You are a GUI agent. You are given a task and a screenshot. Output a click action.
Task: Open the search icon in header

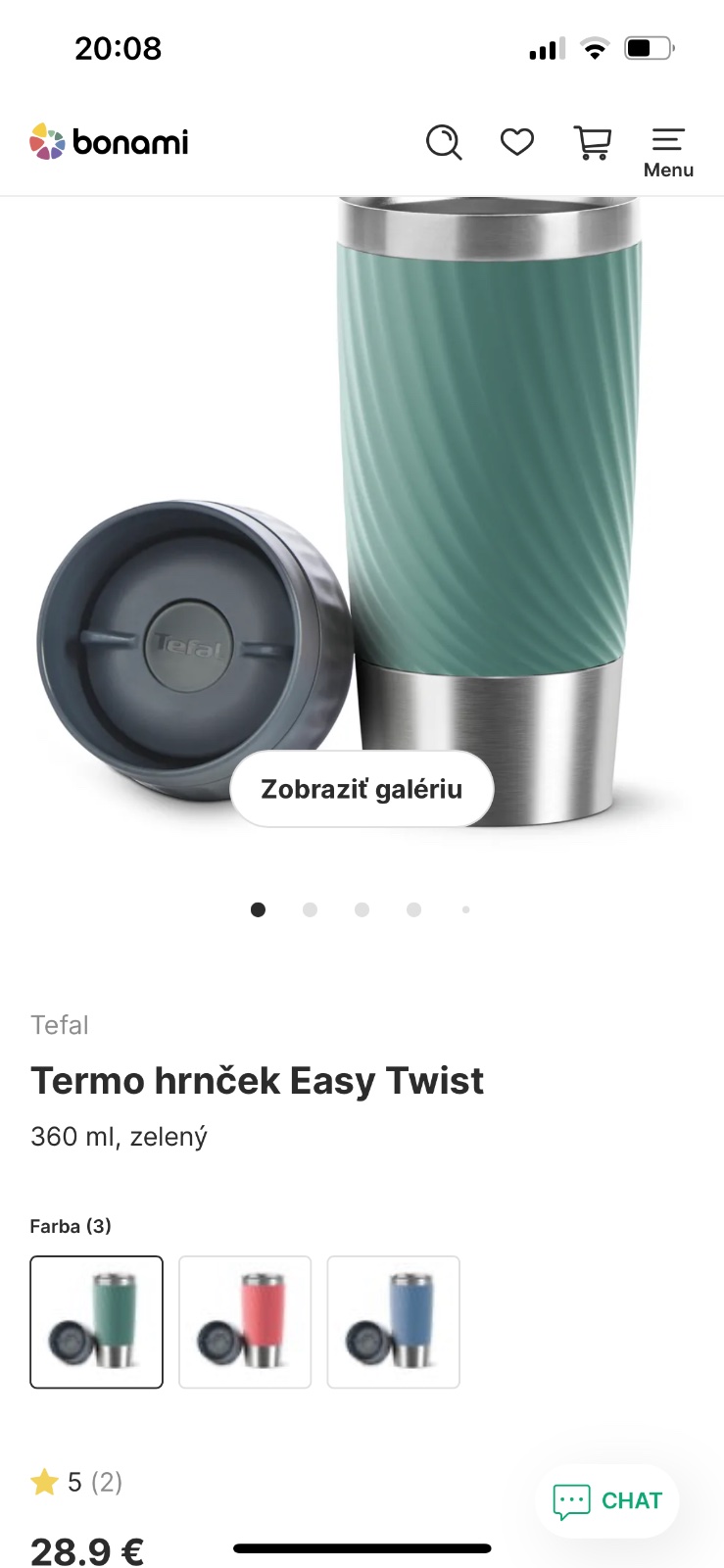(444, 143)
